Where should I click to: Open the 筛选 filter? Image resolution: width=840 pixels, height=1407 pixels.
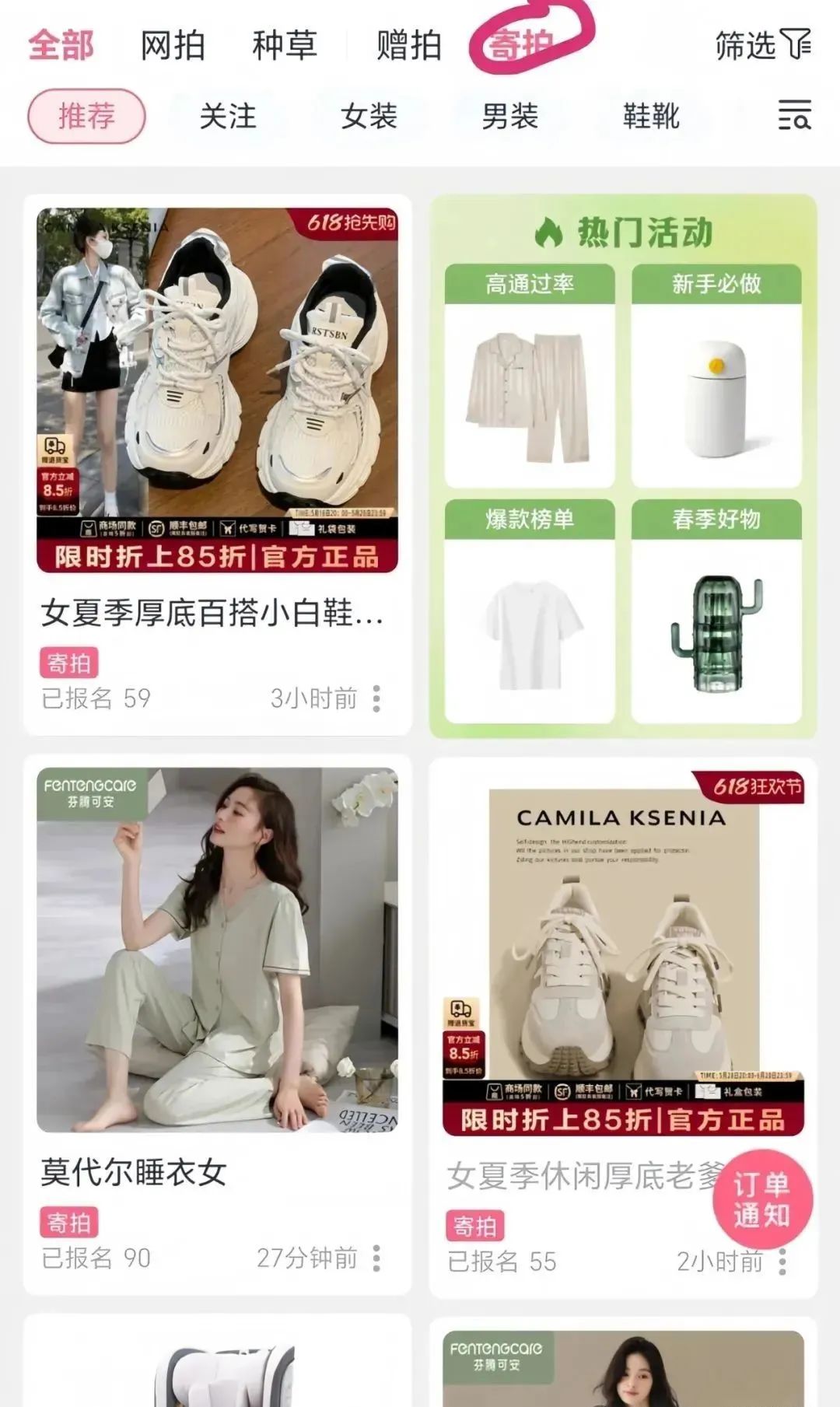(x=764, y=45)
